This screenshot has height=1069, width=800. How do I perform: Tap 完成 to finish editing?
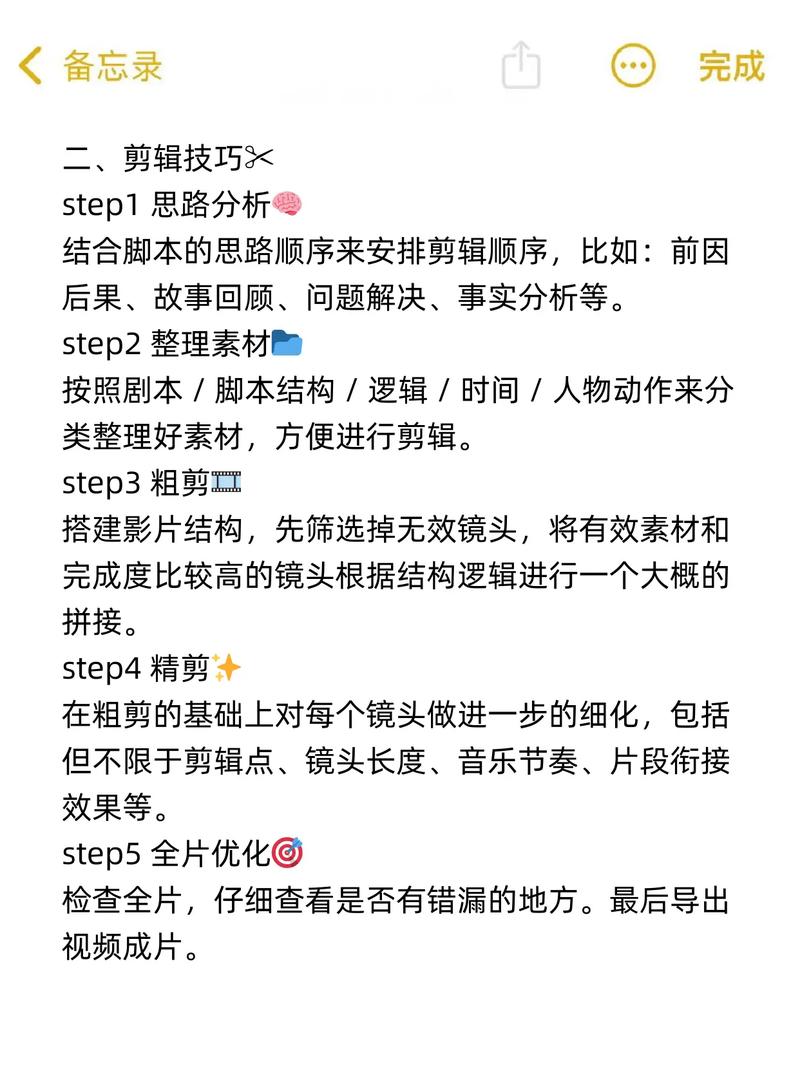pos(731,67)
